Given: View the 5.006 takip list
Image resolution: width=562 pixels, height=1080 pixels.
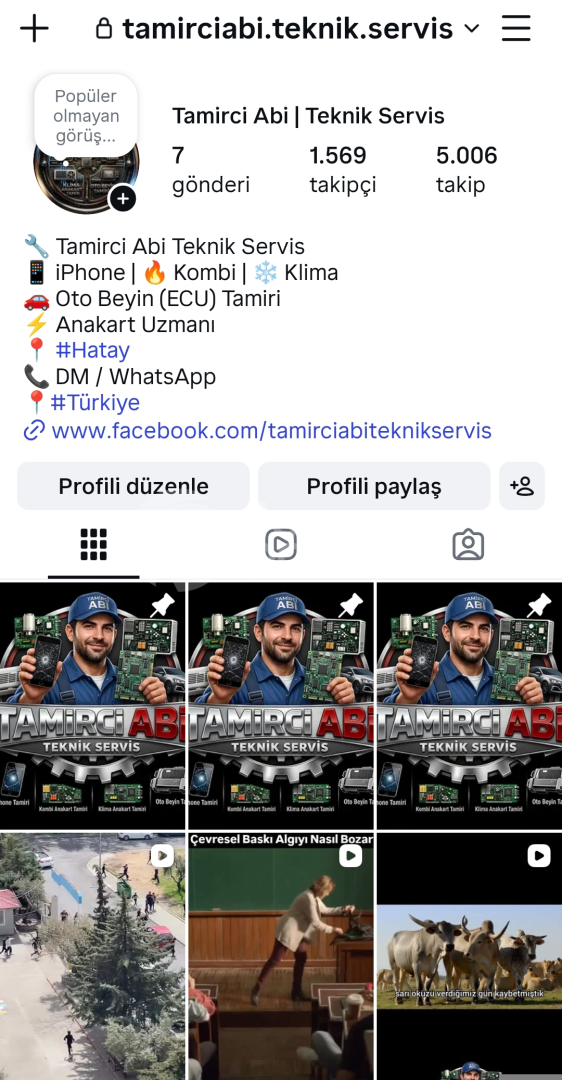Looking at the screenshot, I should pos(466,169).
